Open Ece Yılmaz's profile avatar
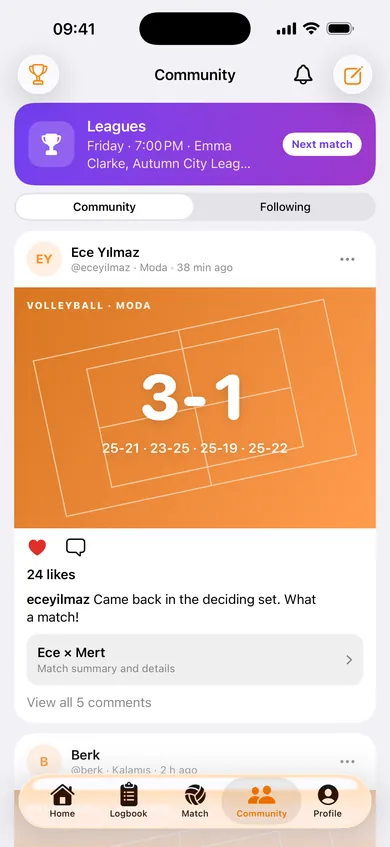The width and height of the screenshot is (390, 847). click(x=44, y=259)
